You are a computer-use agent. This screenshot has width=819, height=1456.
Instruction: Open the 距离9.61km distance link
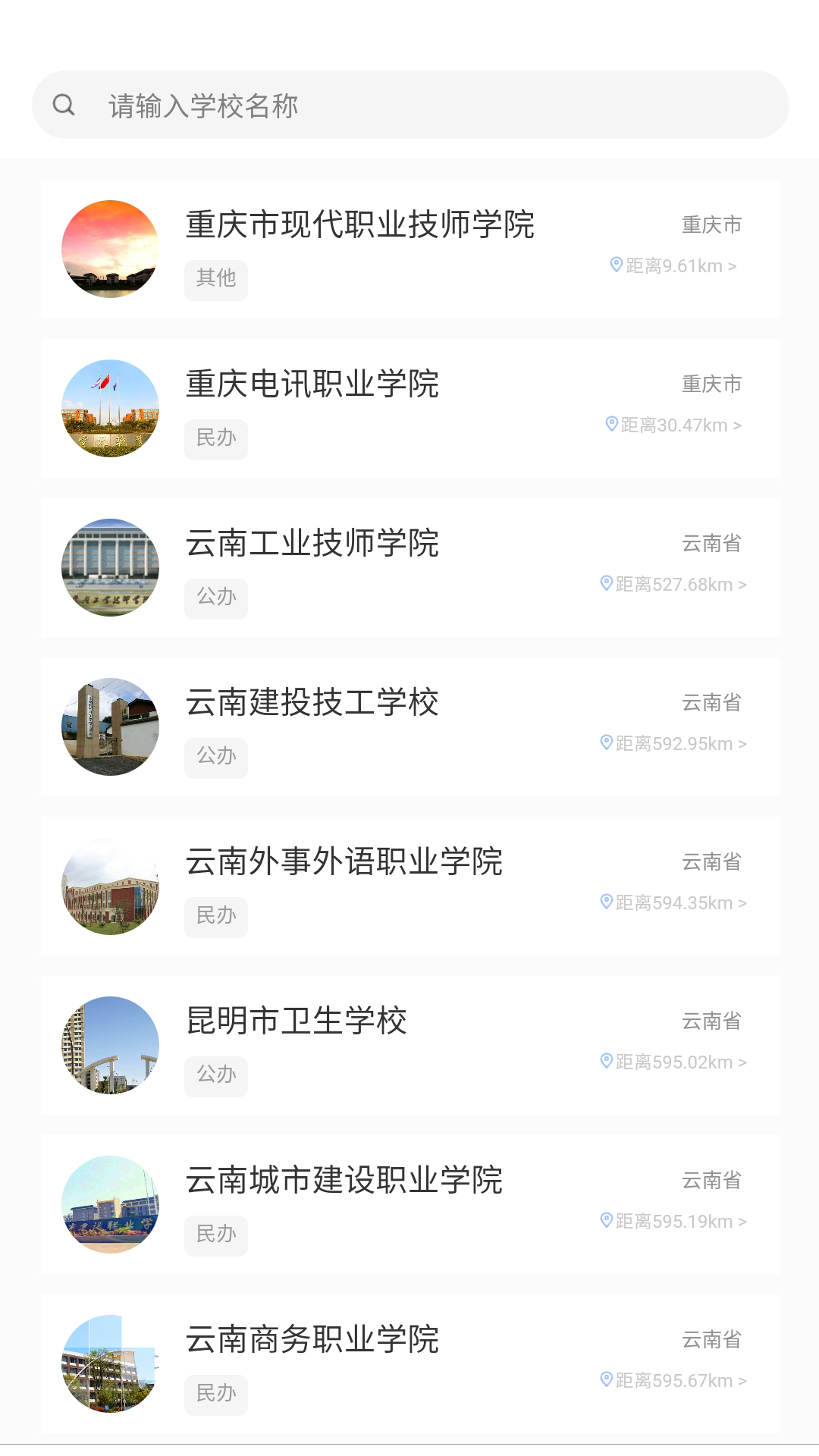tap(673, 266)
